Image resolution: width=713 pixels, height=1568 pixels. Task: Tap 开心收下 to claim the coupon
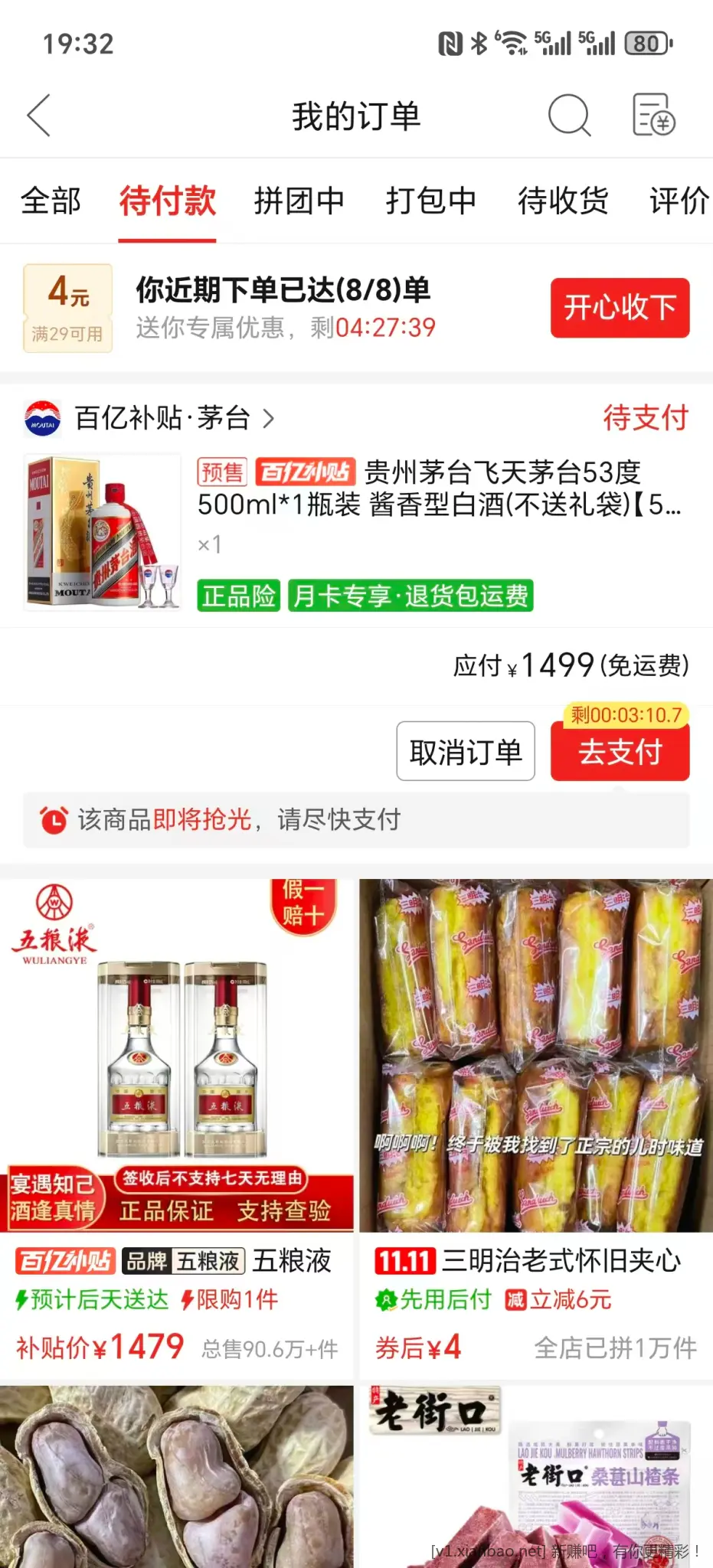(620, 308)
